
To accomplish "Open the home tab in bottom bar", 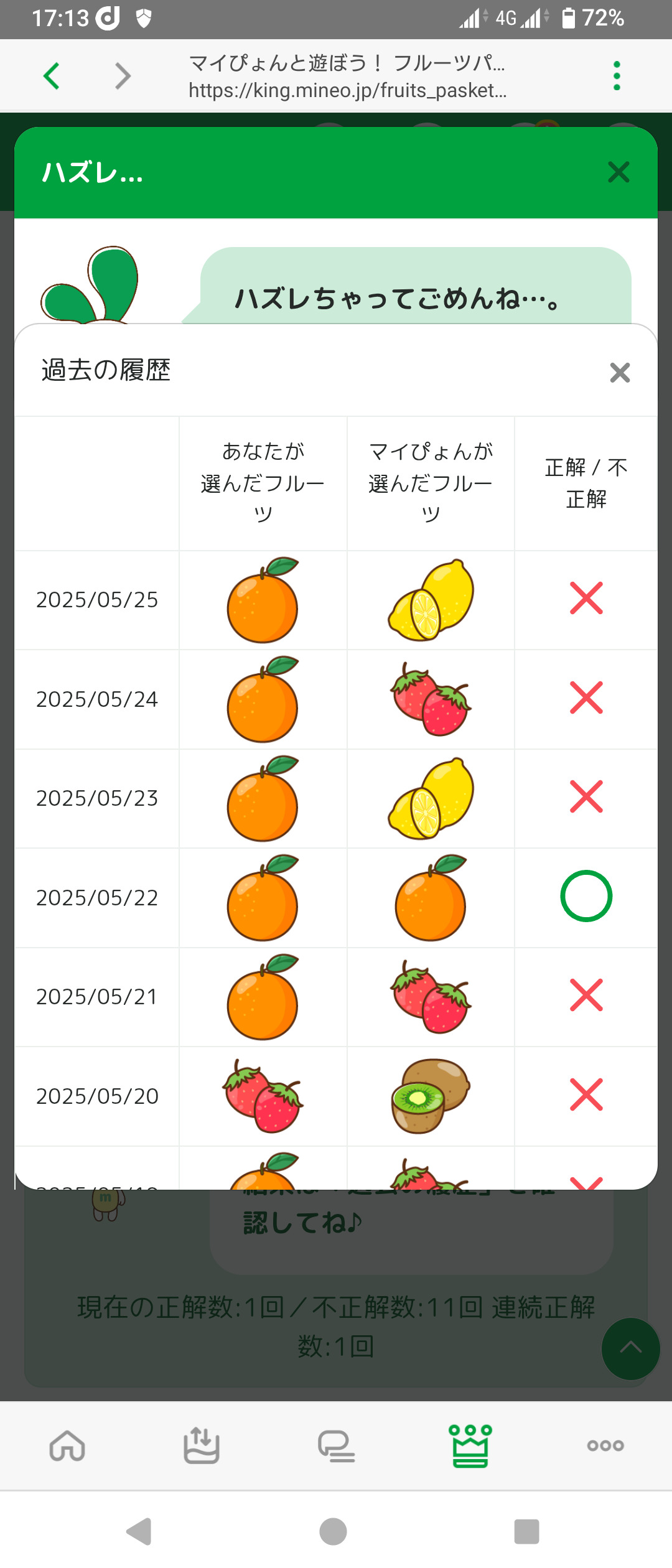I will pos(67,1445).
